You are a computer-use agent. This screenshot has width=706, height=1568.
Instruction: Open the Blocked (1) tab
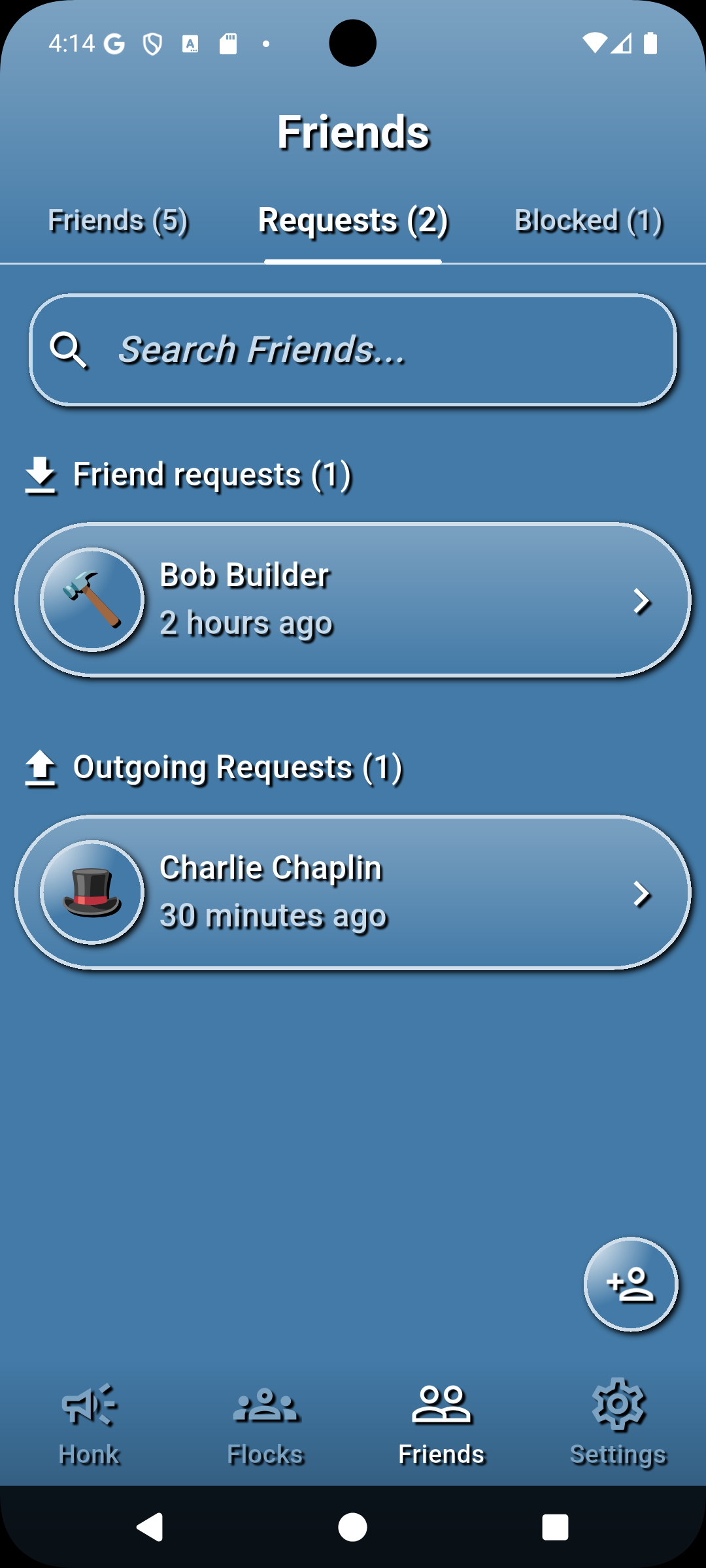pos(588,221)
